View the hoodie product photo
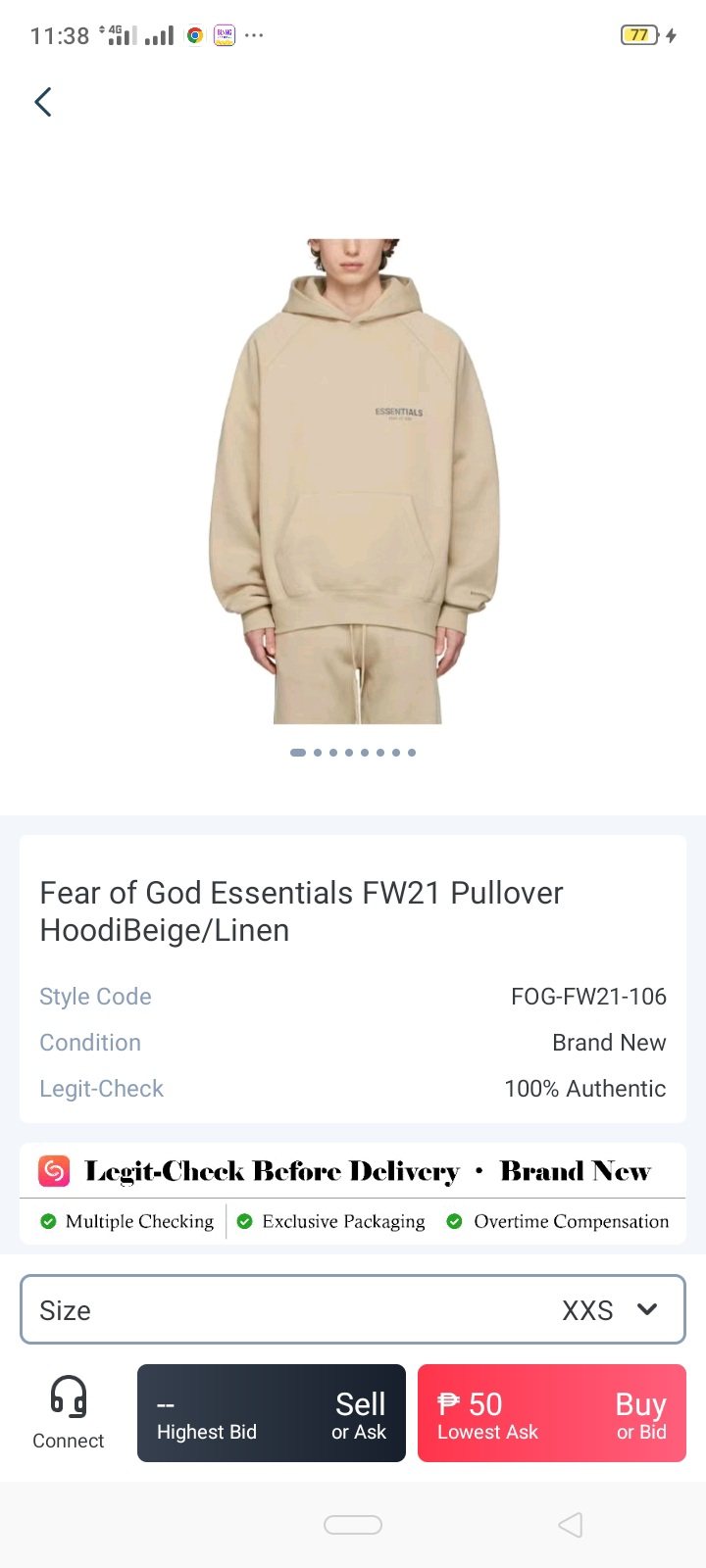This screenshot has width=706, height=1568. [354, 480]
